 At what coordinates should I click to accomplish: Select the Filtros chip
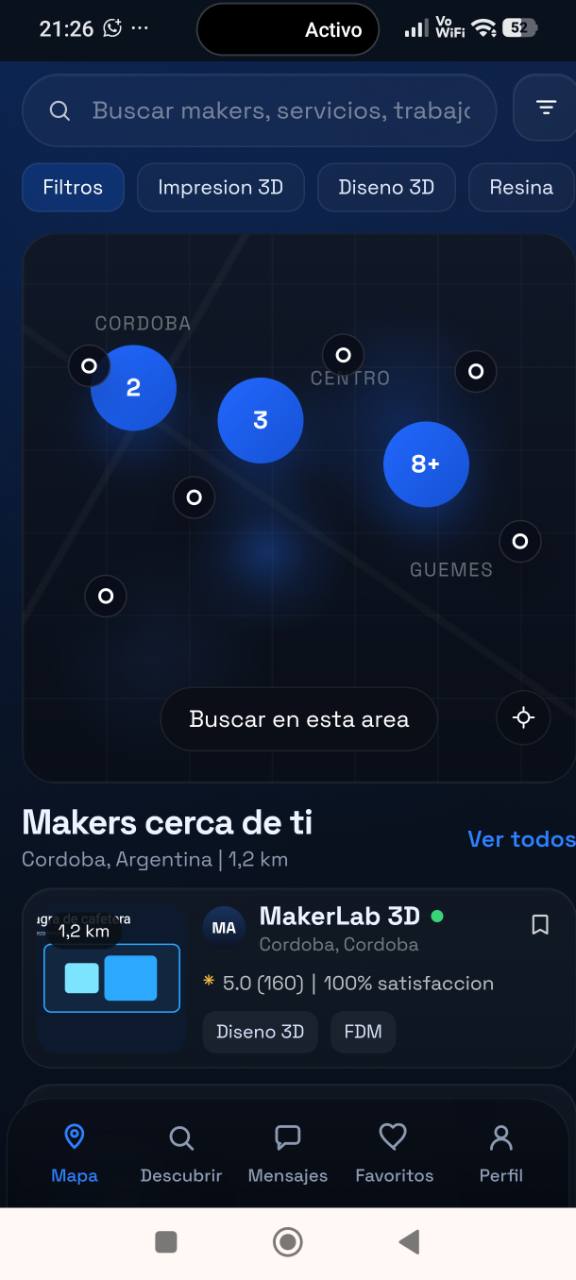click(x=73, y=187)
